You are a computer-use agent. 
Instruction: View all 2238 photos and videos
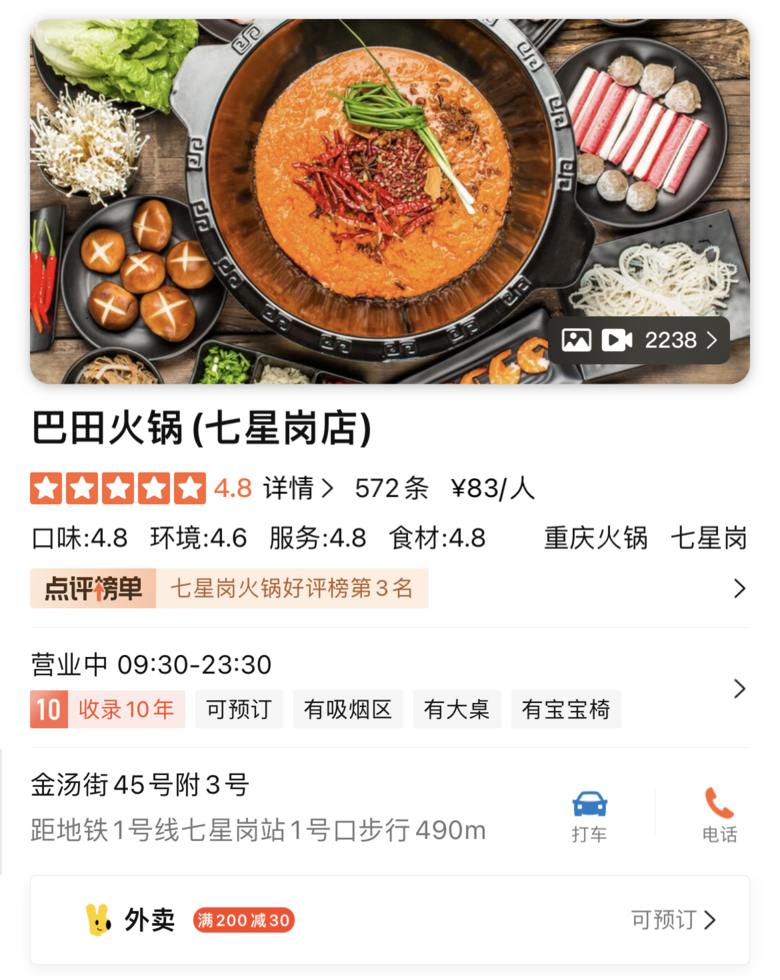click(x=639, y=341)
